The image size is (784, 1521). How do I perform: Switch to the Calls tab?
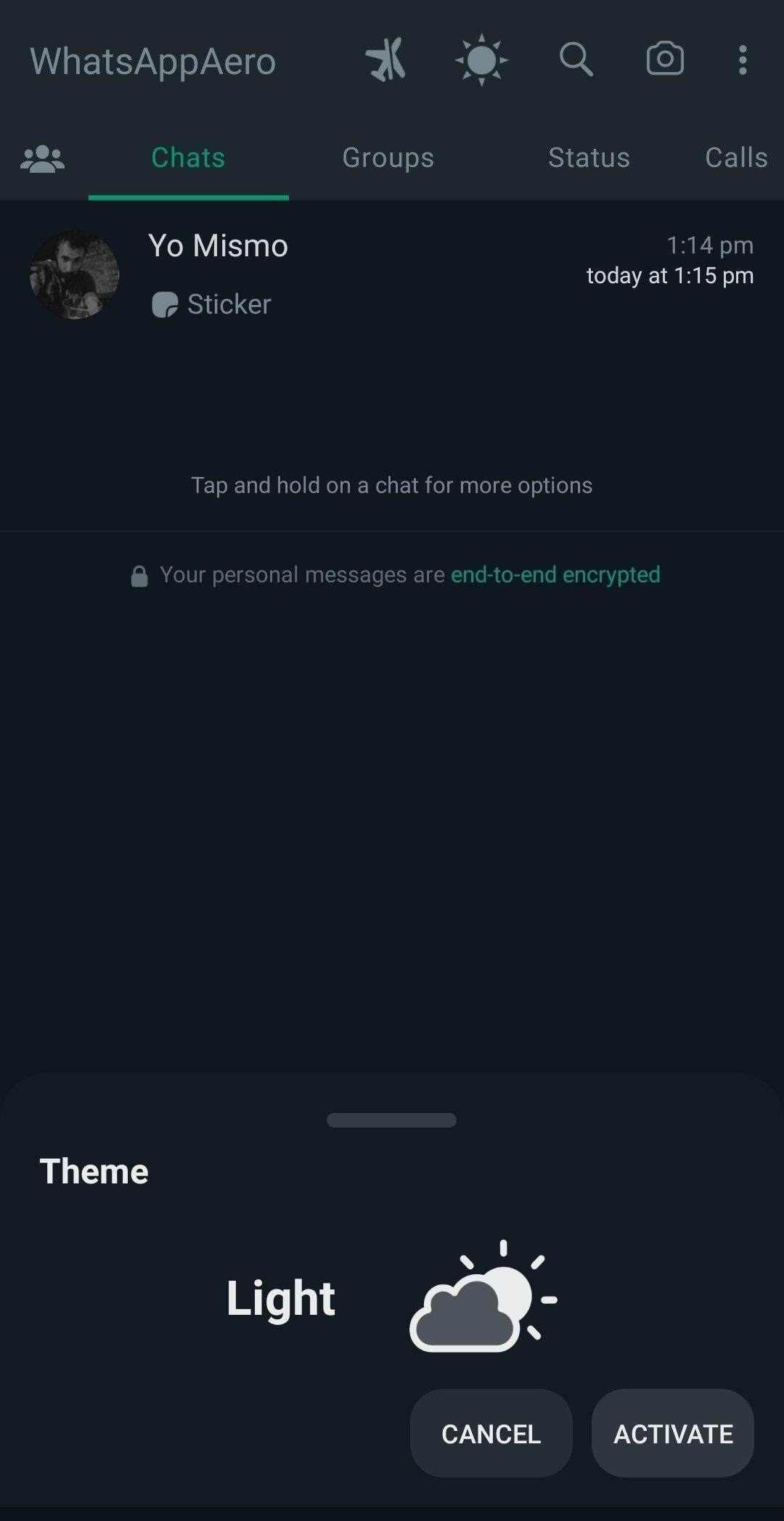pyautogui.click(x=736, y=158)
